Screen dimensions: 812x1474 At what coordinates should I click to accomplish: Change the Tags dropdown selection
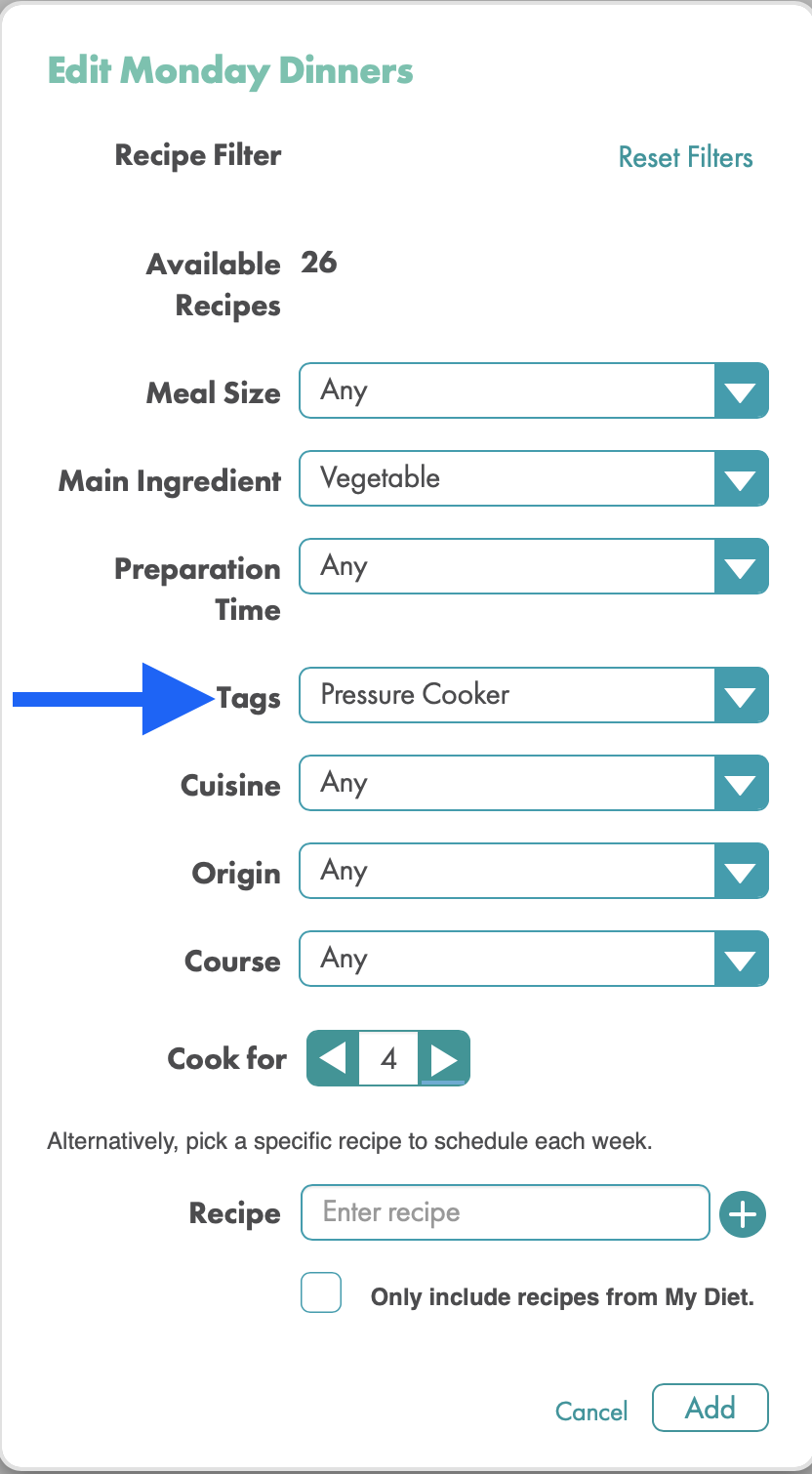(x=534, y=695)
